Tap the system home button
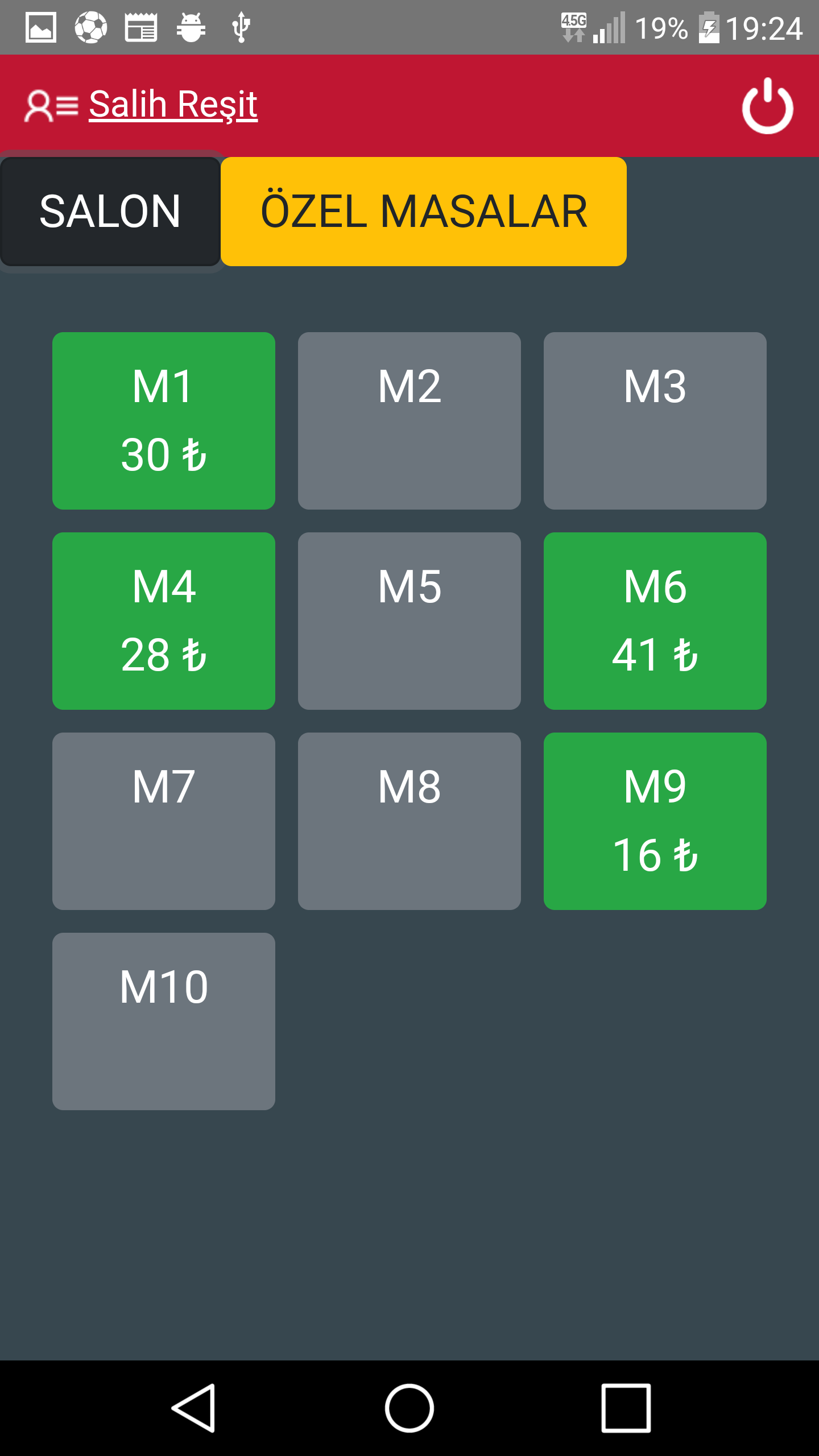The image size is (819, 1456). point(409,1408)
